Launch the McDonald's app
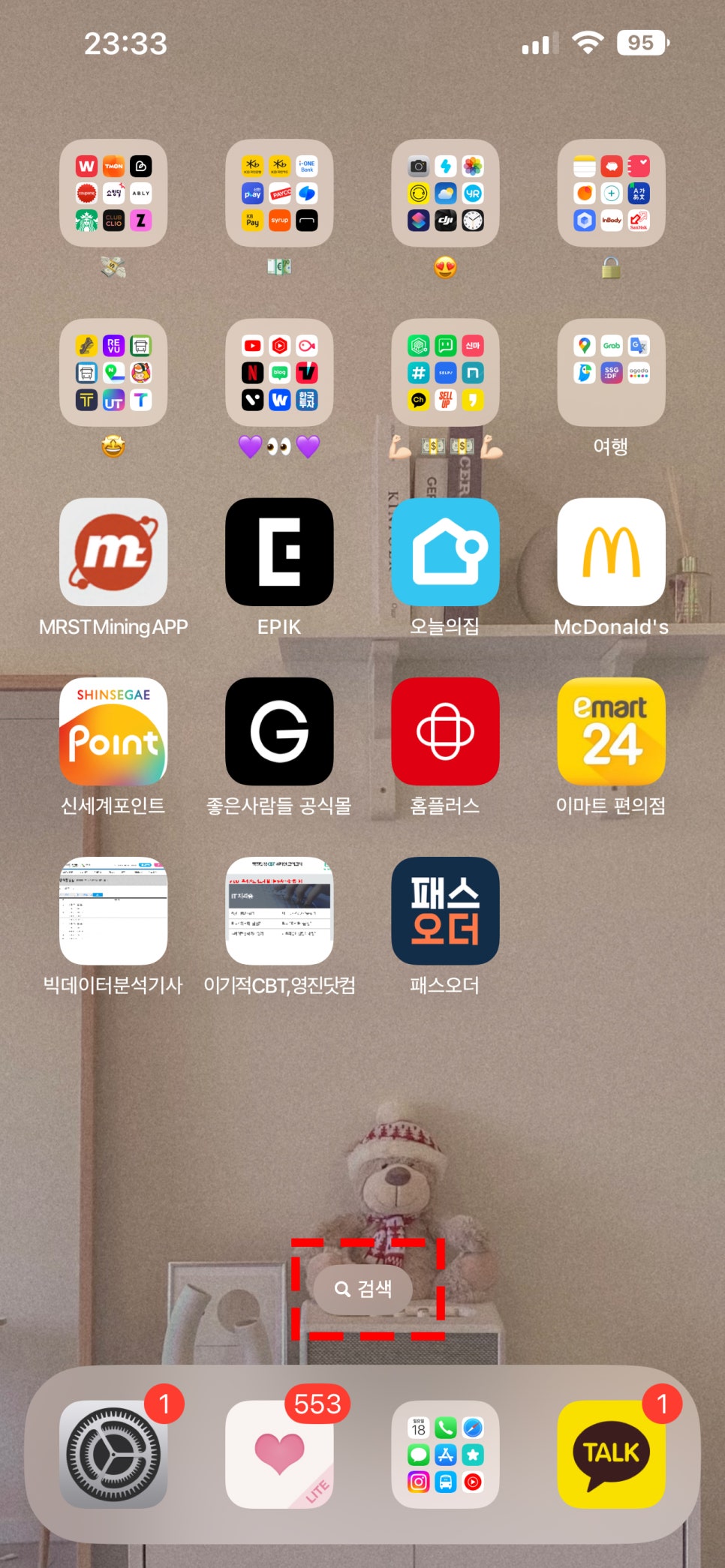This screenshot has height=1568, width=725. coord(611,552)
